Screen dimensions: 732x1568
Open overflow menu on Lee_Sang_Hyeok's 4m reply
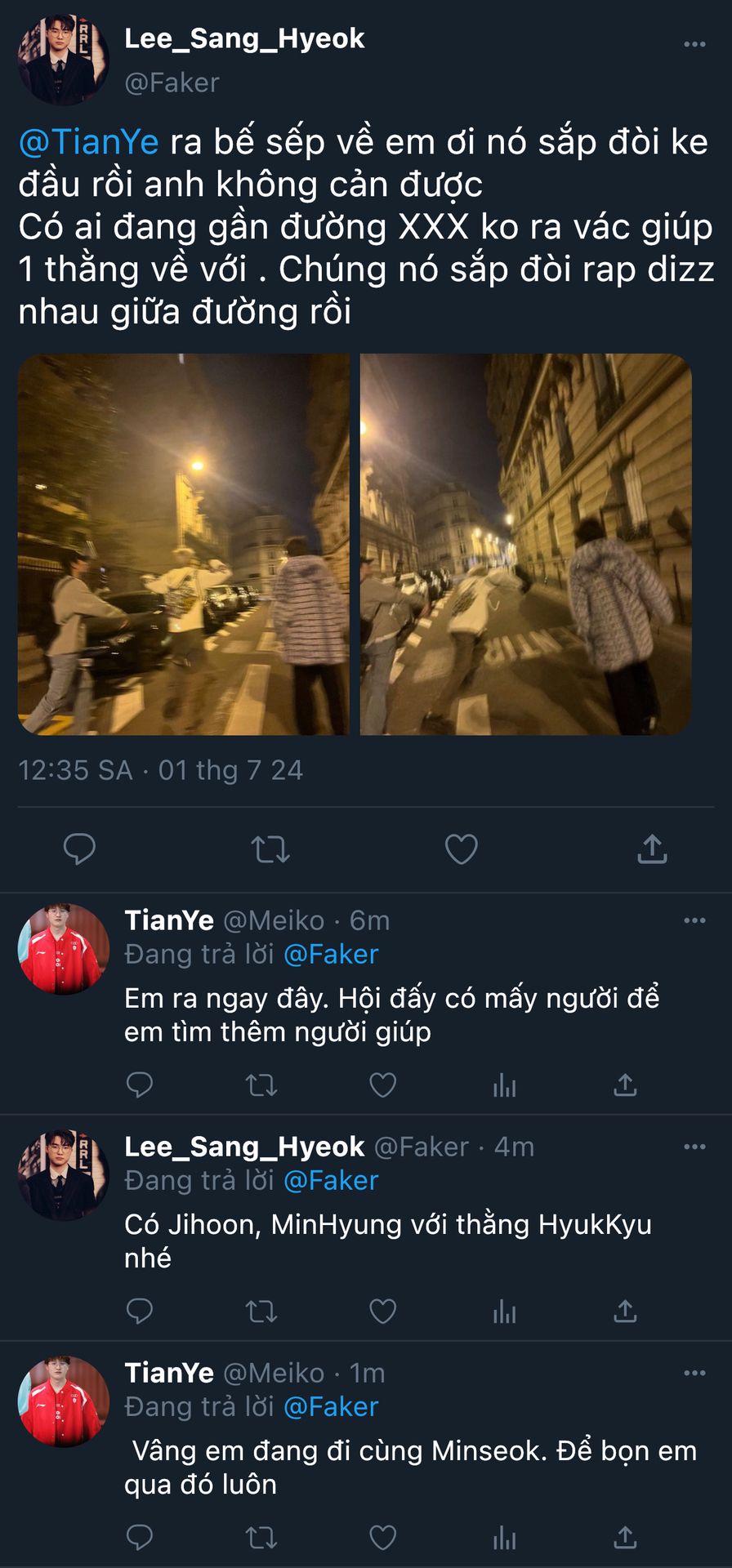pos(694,1147)
